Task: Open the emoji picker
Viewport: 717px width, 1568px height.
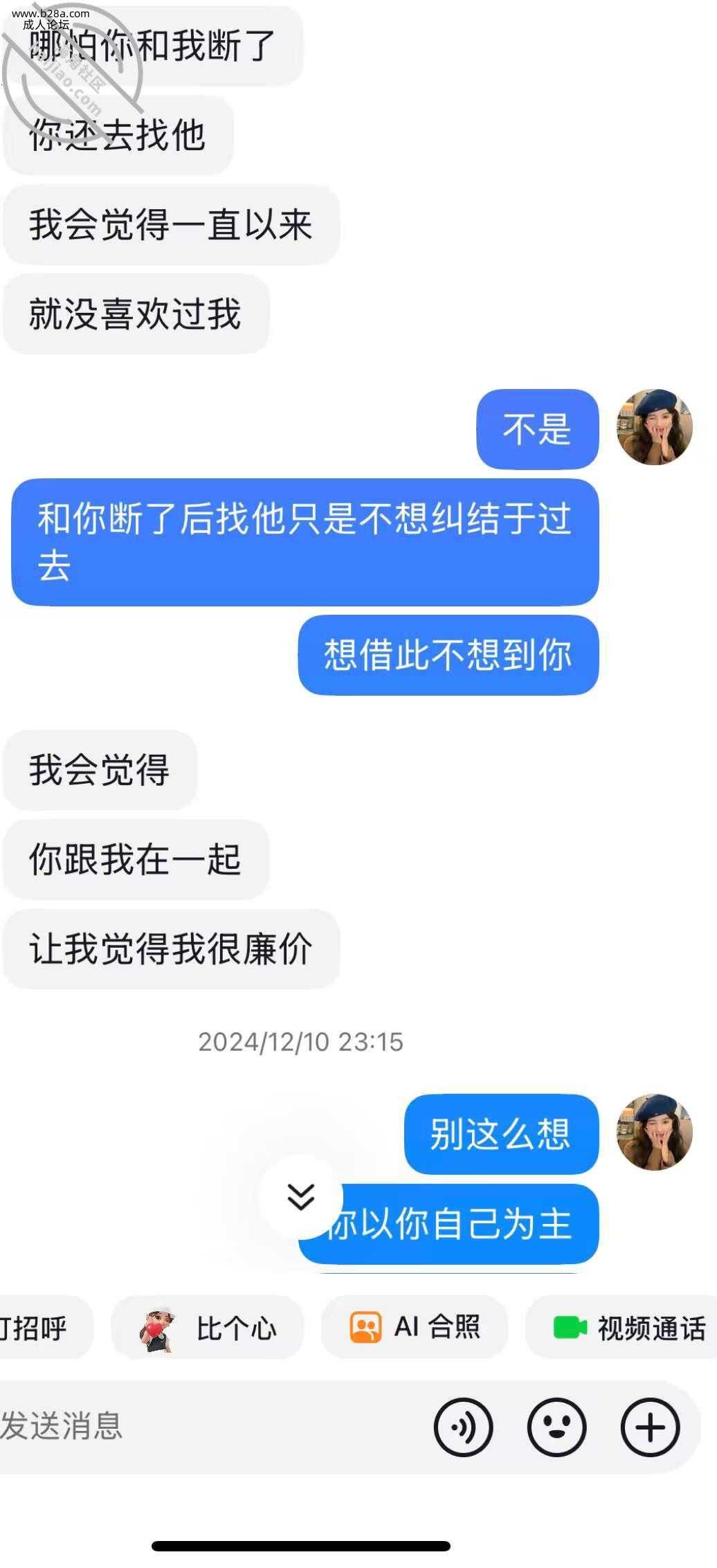Action: click(x=556, y=1427)
